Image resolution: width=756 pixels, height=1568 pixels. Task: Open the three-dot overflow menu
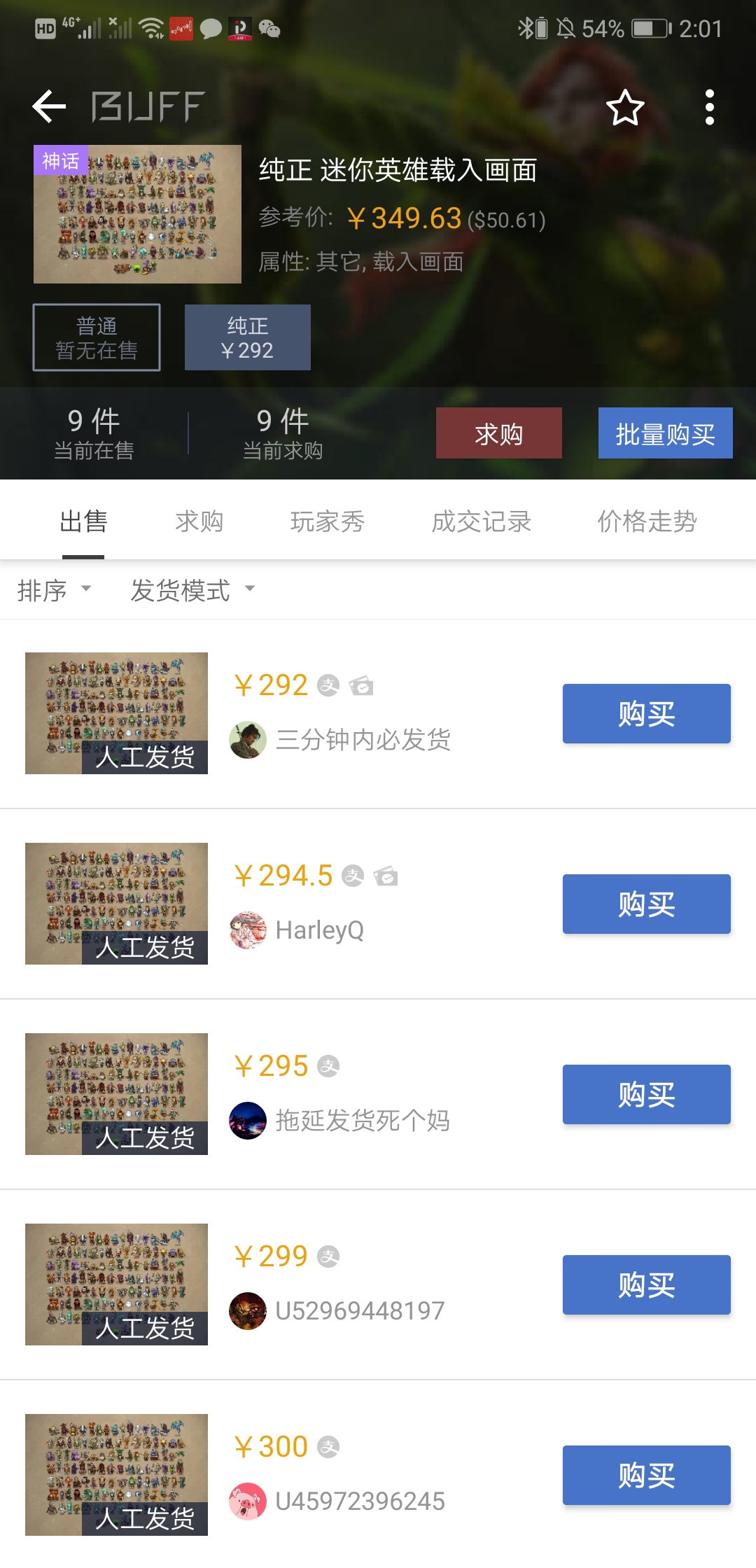(x=708, y=106)
